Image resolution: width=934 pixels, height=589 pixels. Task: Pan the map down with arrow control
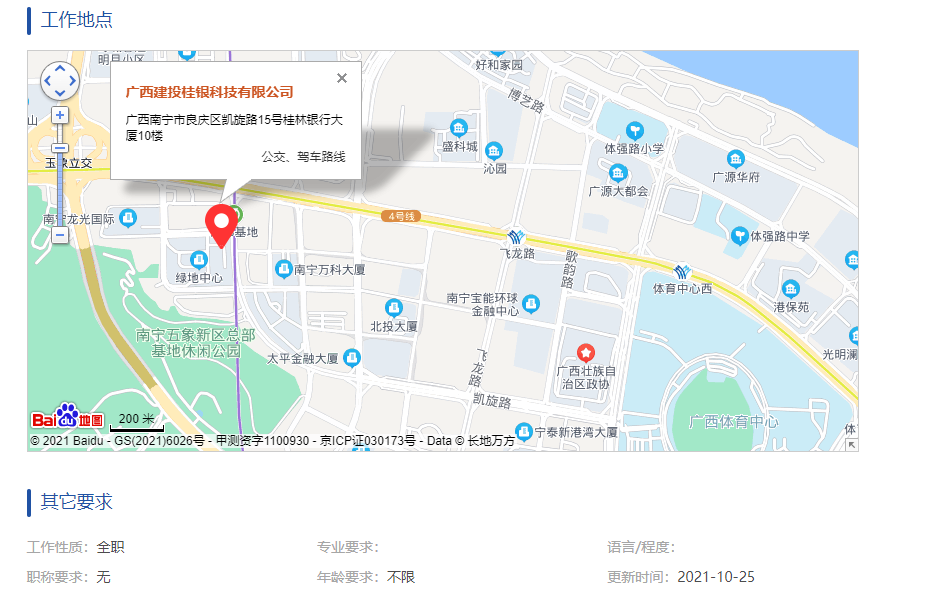tap(60, 93)
